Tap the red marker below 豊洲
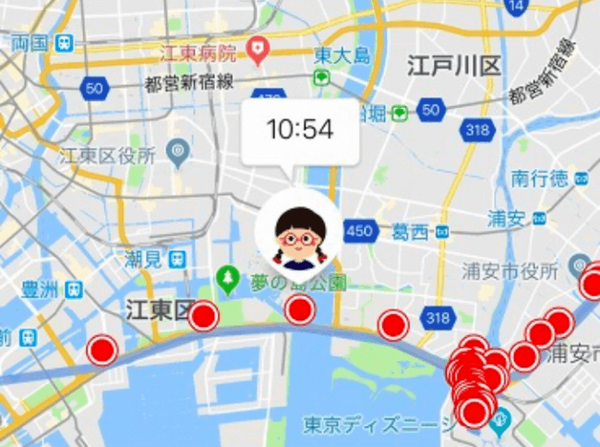Image resolution: width=600 pixels, height=447 pixels. 103,350
